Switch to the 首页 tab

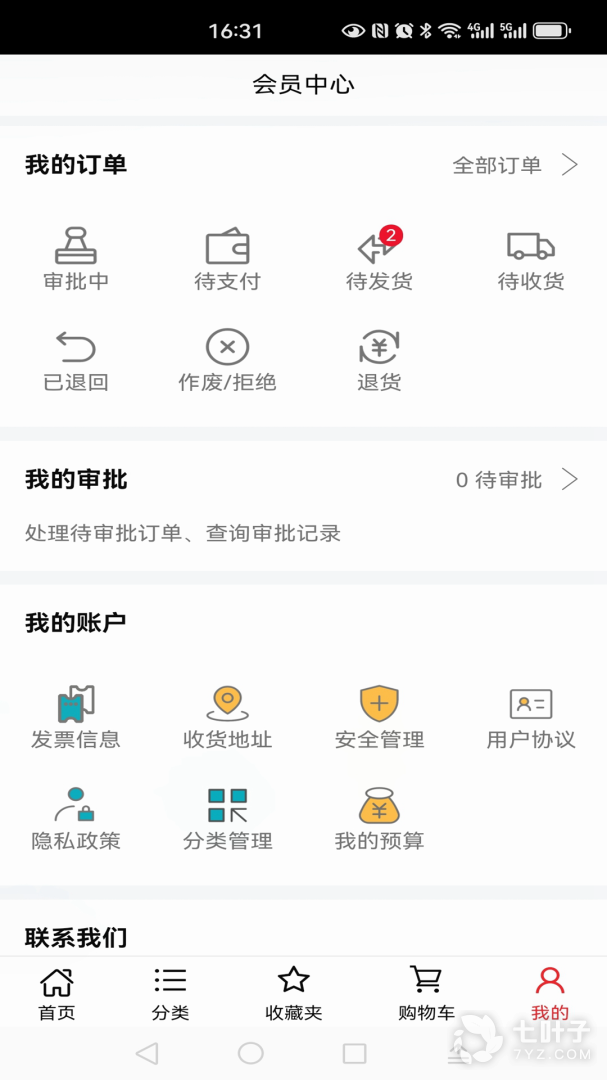(x=56, y=993)
